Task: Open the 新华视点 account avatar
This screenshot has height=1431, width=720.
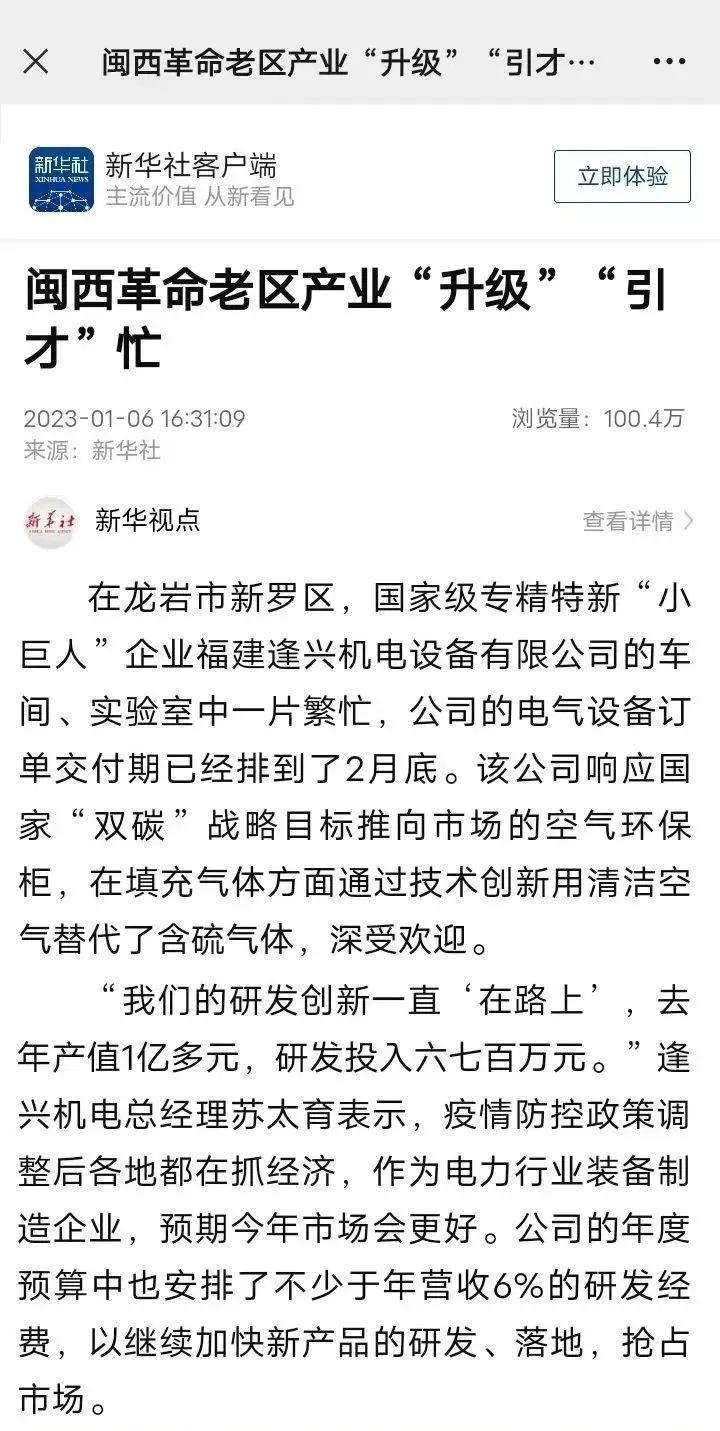Action: pos(50,521)
